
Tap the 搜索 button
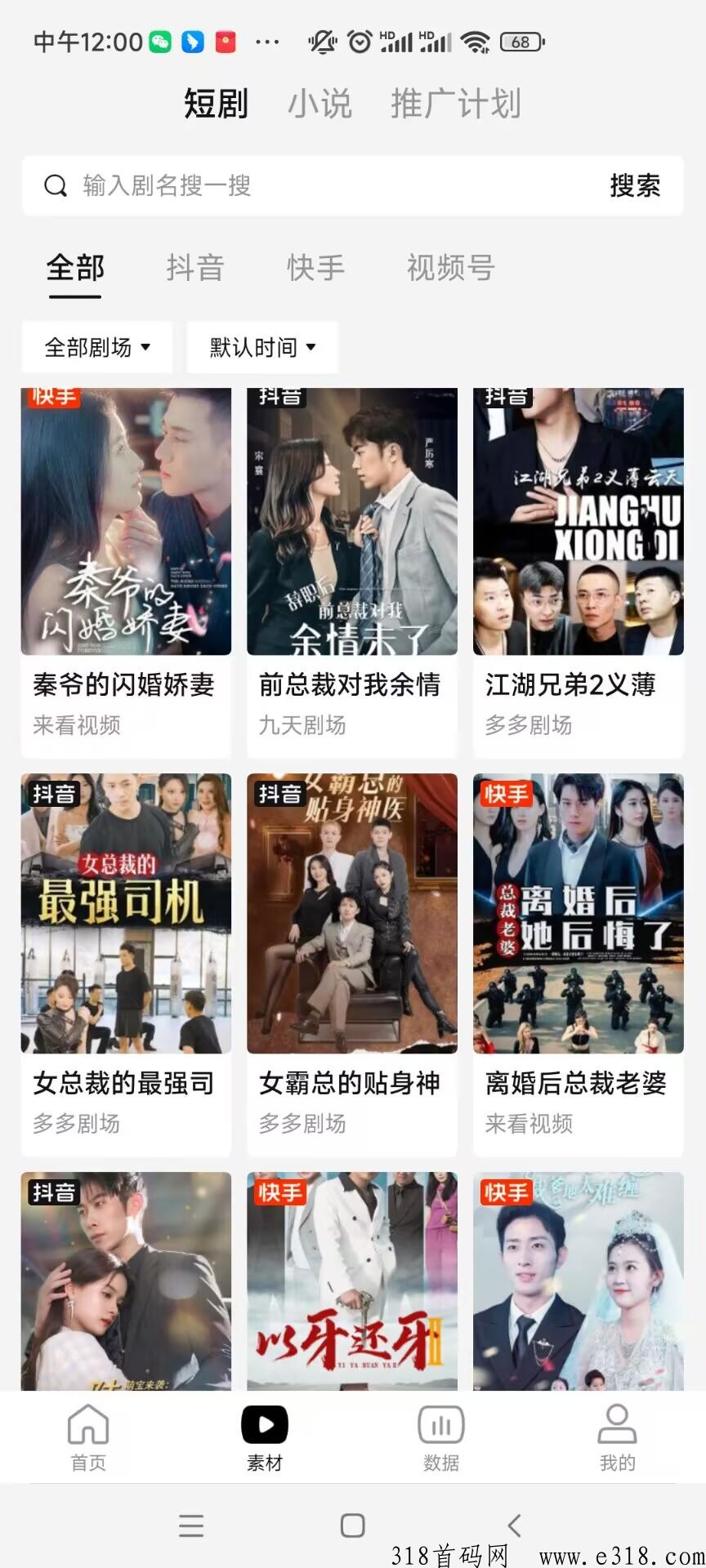pyautogui.click(x=635, y=186)
